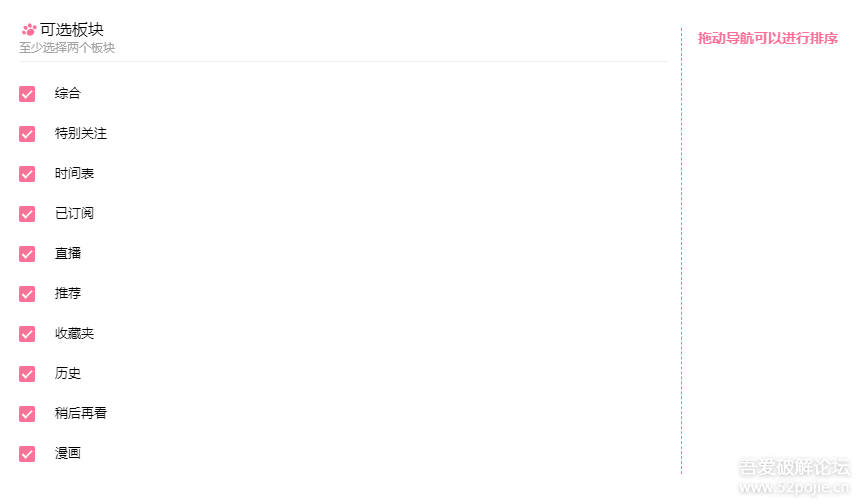Uncheck the 稍后再看 checkbox
The image size is (859, 504).
coord(27,414)
